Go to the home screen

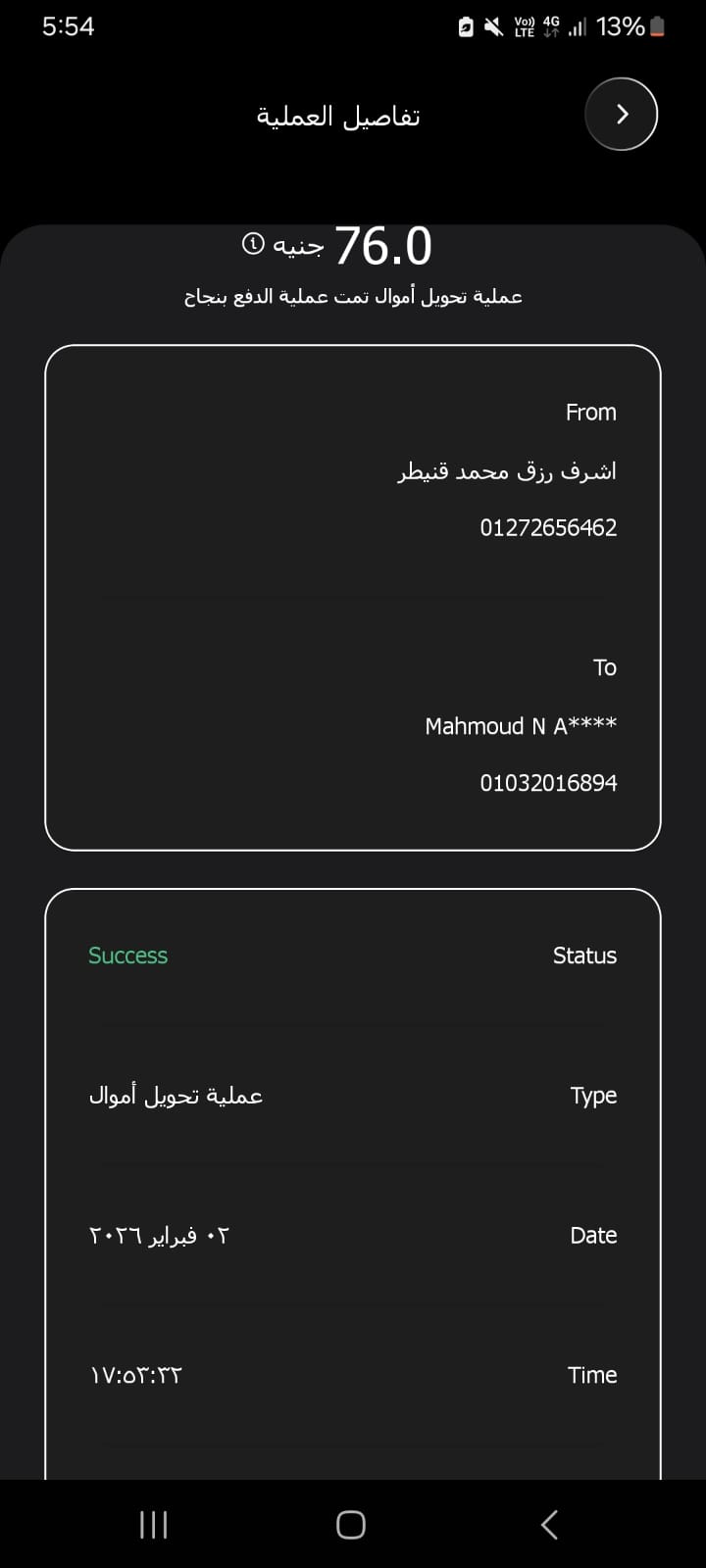pyautogui.click(x=351, y=1524)
